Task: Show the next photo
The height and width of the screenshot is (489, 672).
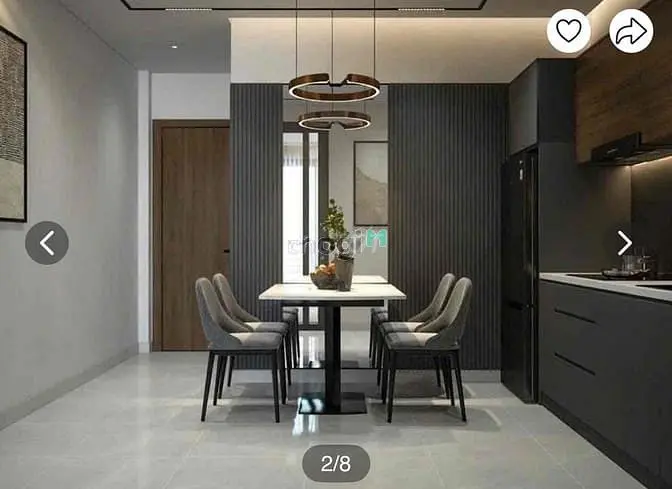Action: 624,242
